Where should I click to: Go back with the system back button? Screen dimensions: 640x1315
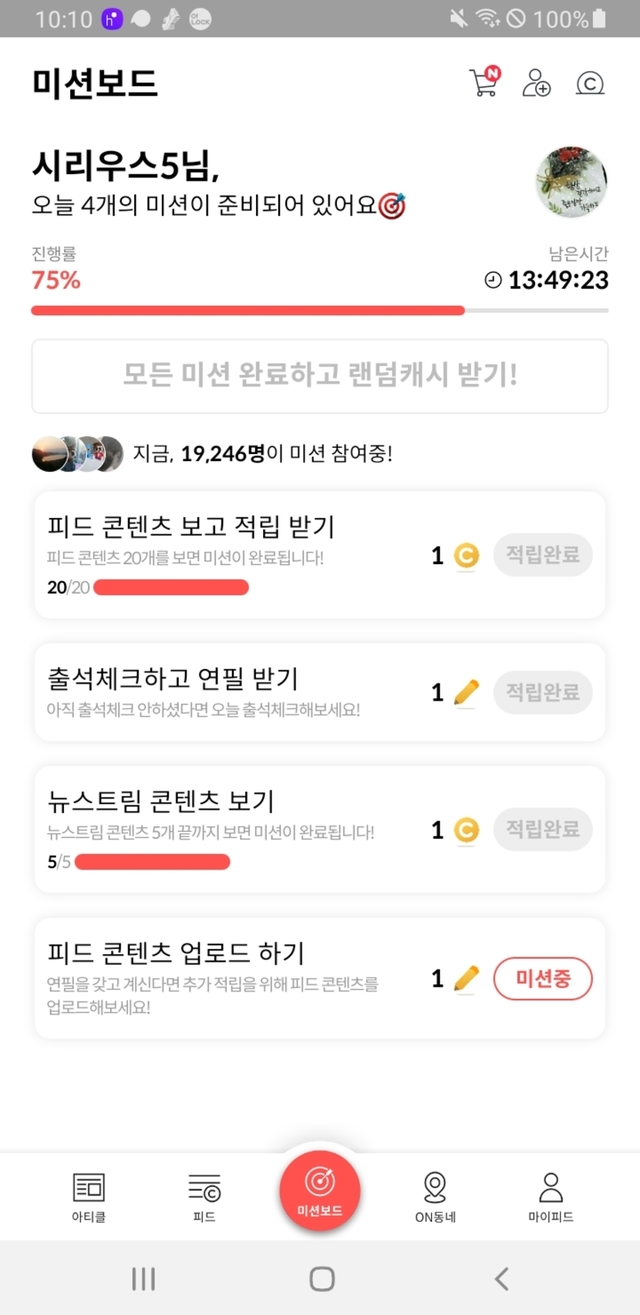click(x=502, y=1278)
